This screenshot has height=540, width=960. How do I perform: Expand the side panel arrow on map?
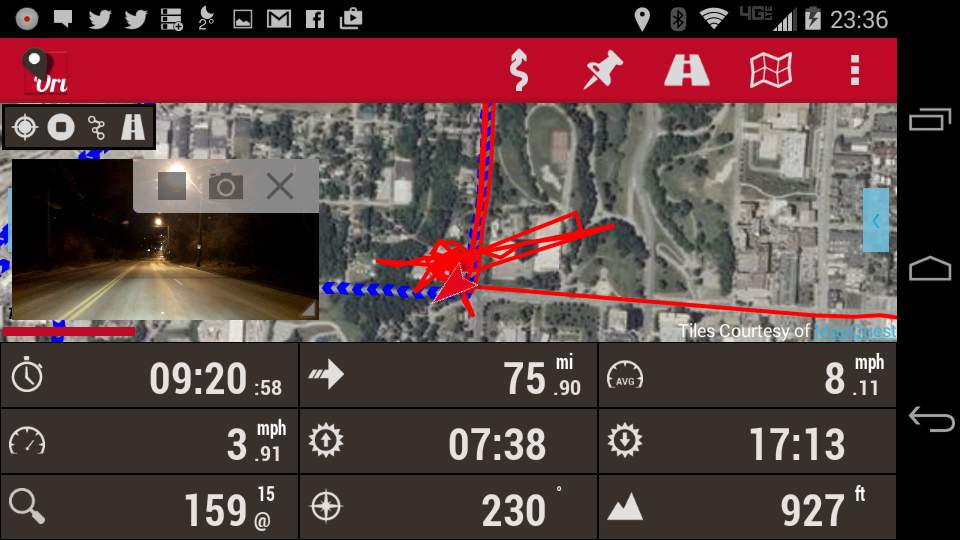tap(876, 220)
